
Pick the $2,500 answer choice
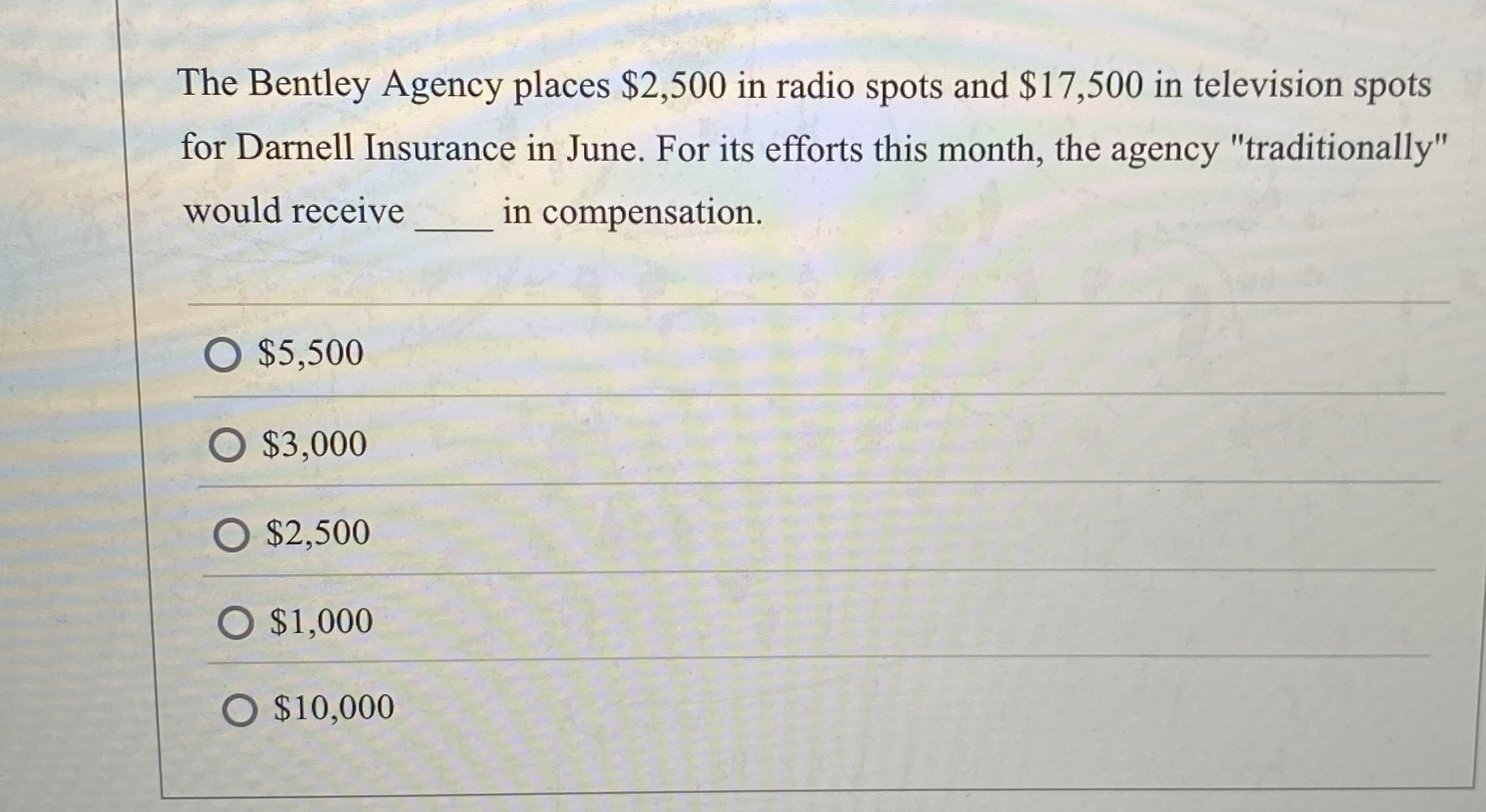232,535
